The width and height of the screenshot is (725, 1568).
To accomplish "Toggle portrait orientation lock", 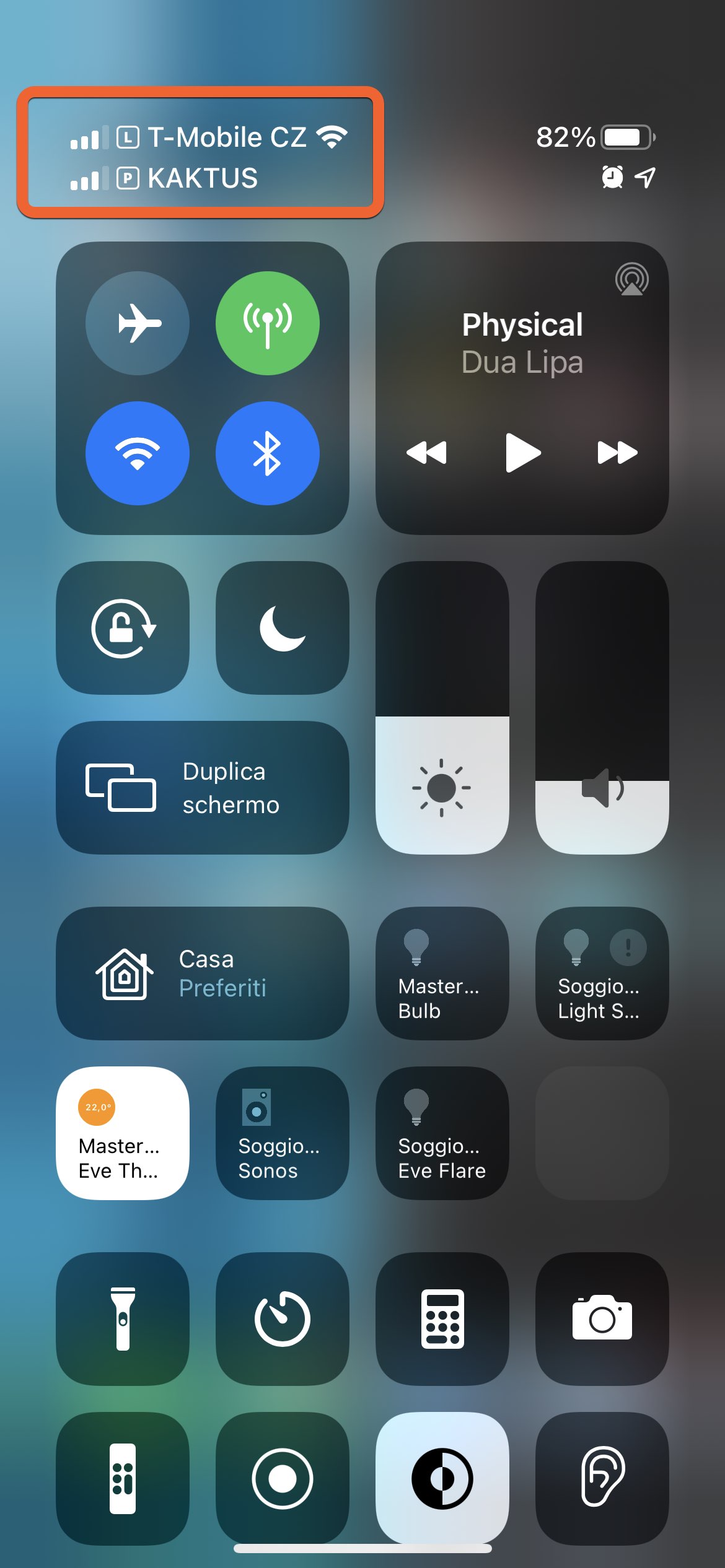I will tap(123, 628).
